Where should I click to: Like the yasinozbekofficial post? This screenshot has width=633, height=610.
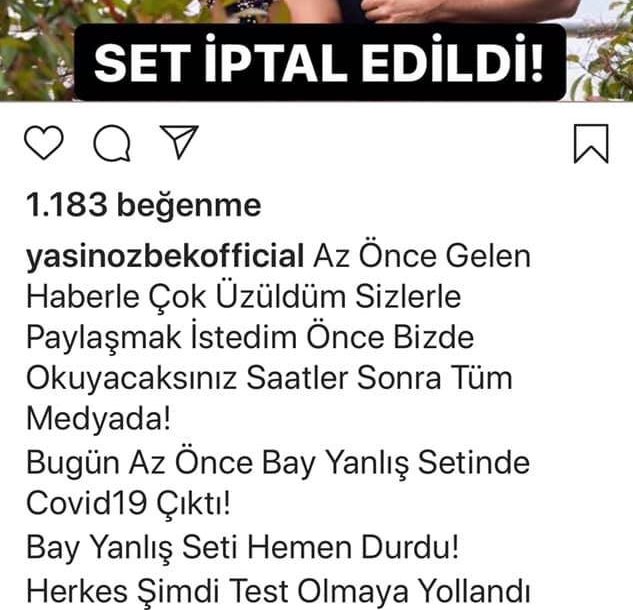click(43, 144)
